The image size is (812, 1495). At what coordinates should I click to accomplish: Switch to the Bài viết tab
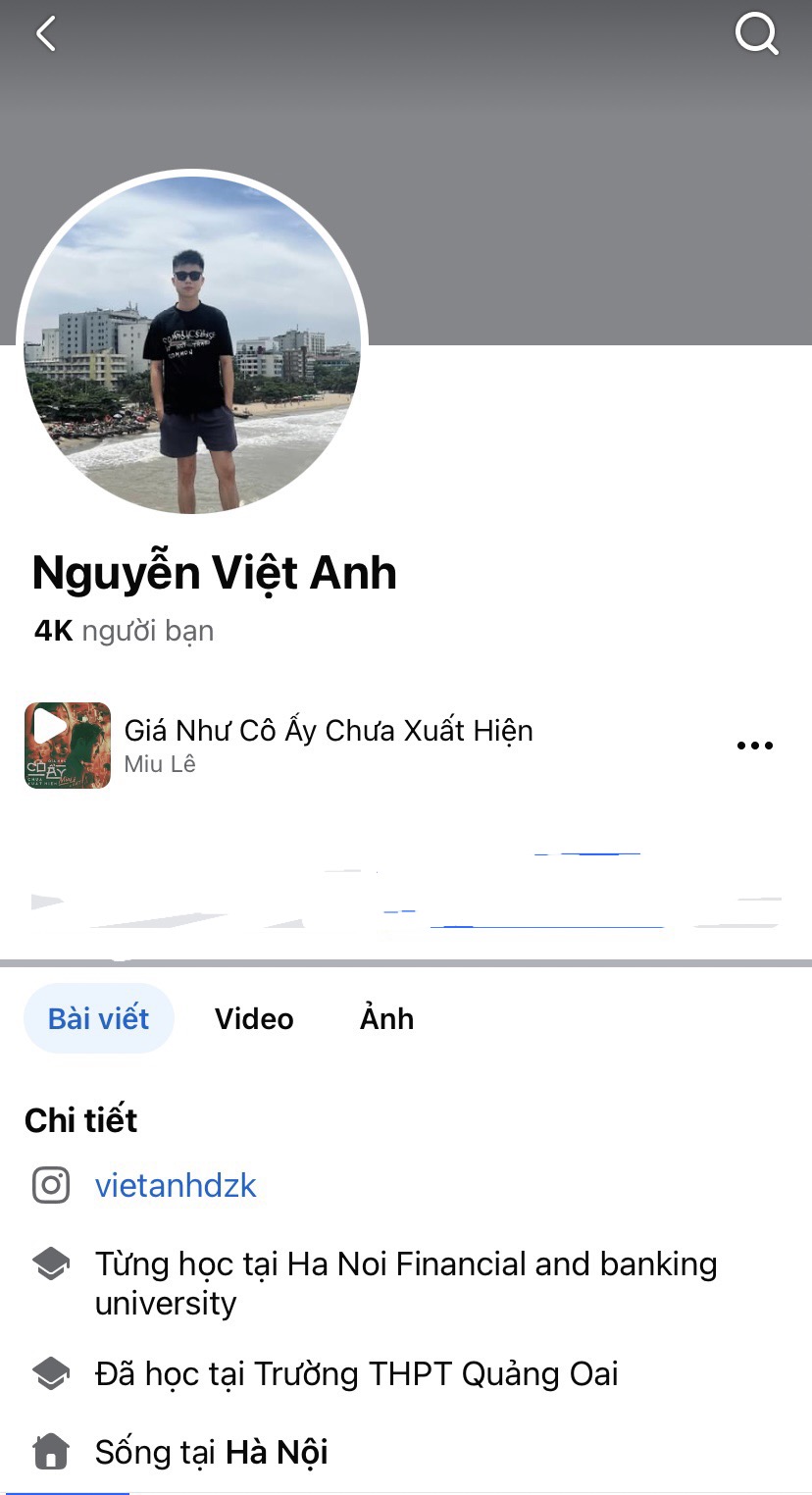tap(99, 1018)
